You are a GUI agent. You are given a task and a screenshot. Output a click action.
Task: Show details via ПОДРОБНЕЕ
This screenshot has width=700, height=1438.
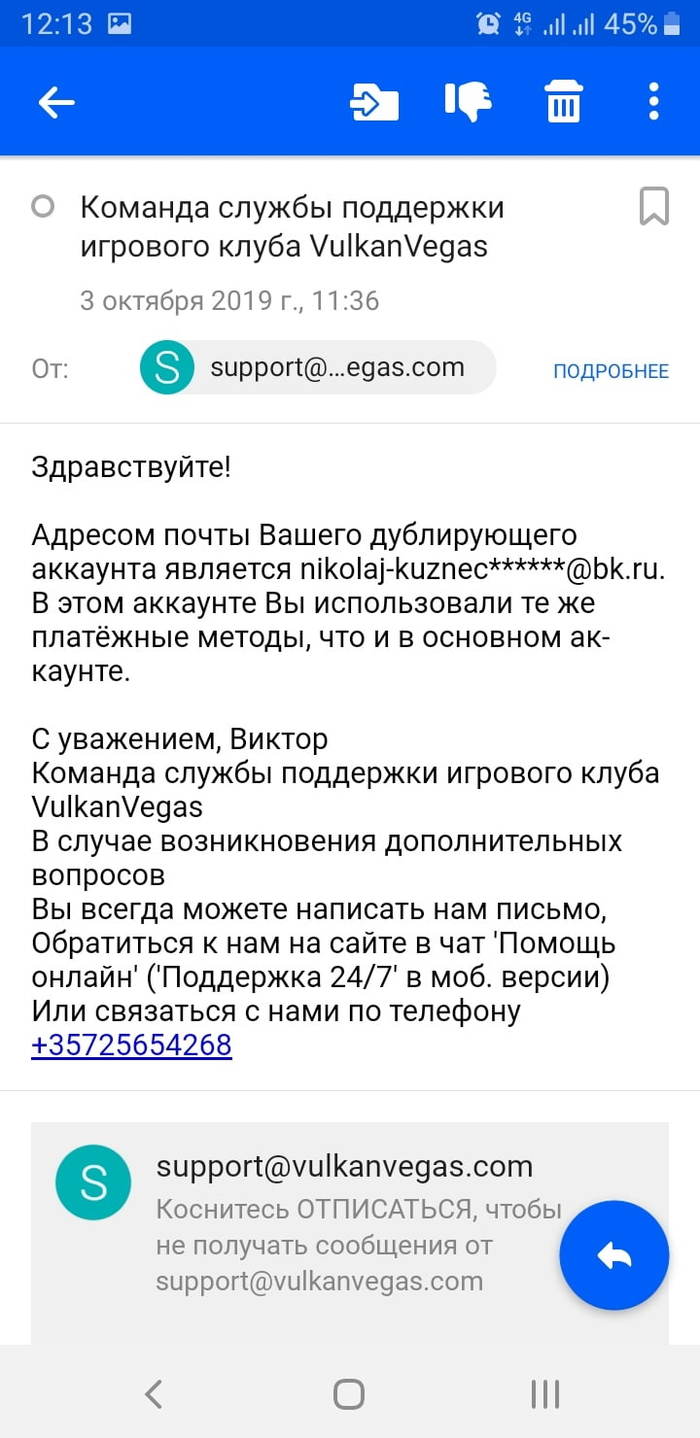pyautogui.click(x=610, y=371)
